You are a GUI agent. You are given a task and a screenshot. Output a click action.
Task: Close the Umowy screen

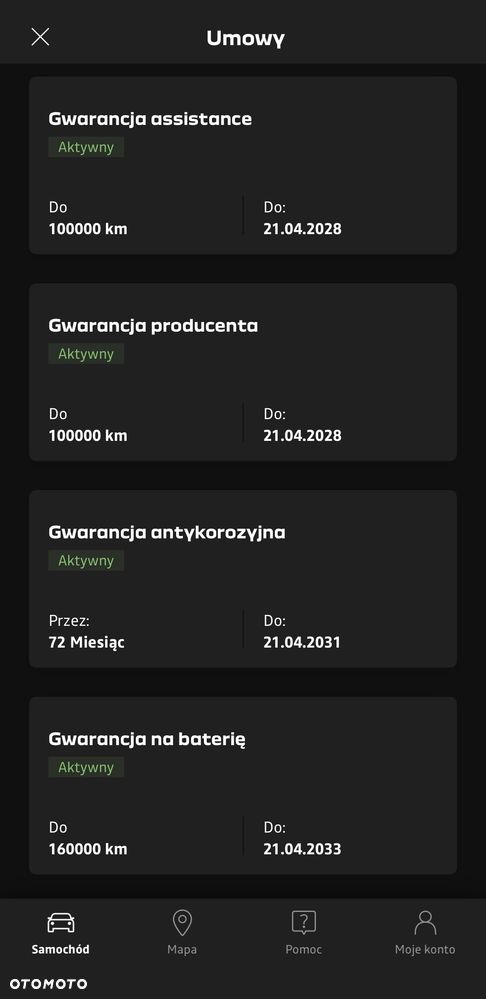pyautogui.click(x=40, y=37)
